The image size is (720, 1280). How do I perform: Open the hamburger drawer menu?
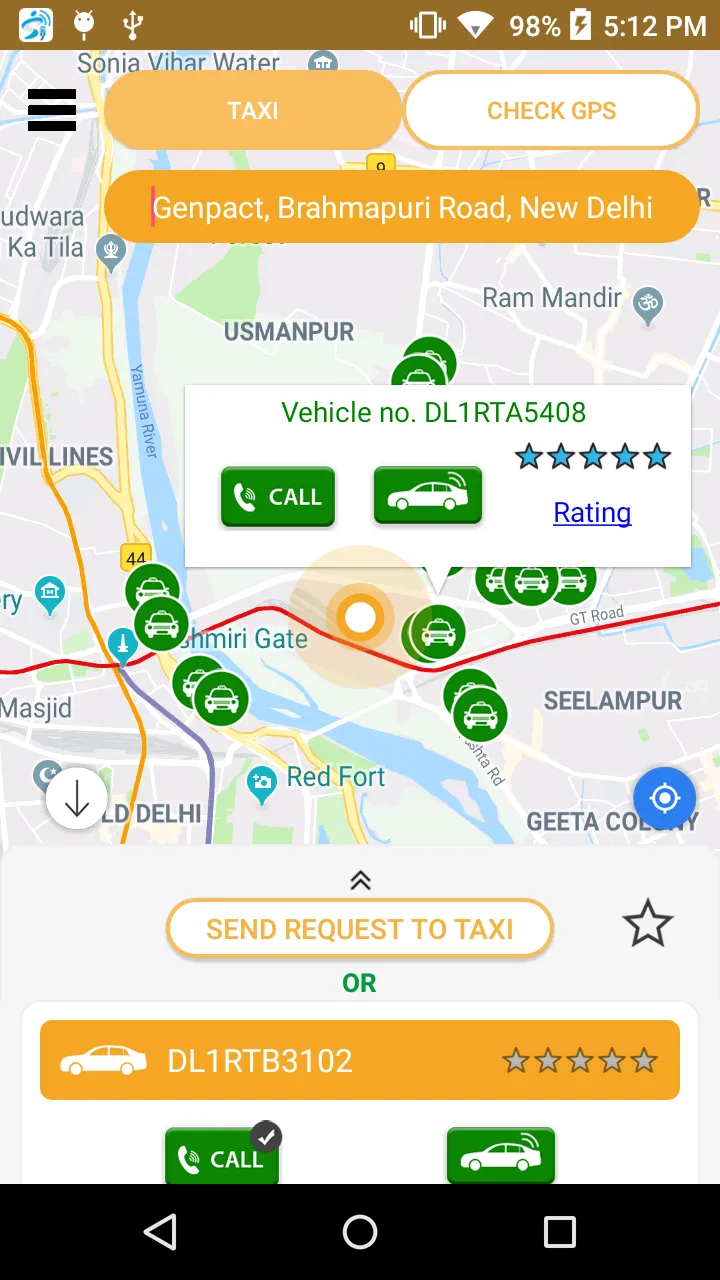coord(52,110)
